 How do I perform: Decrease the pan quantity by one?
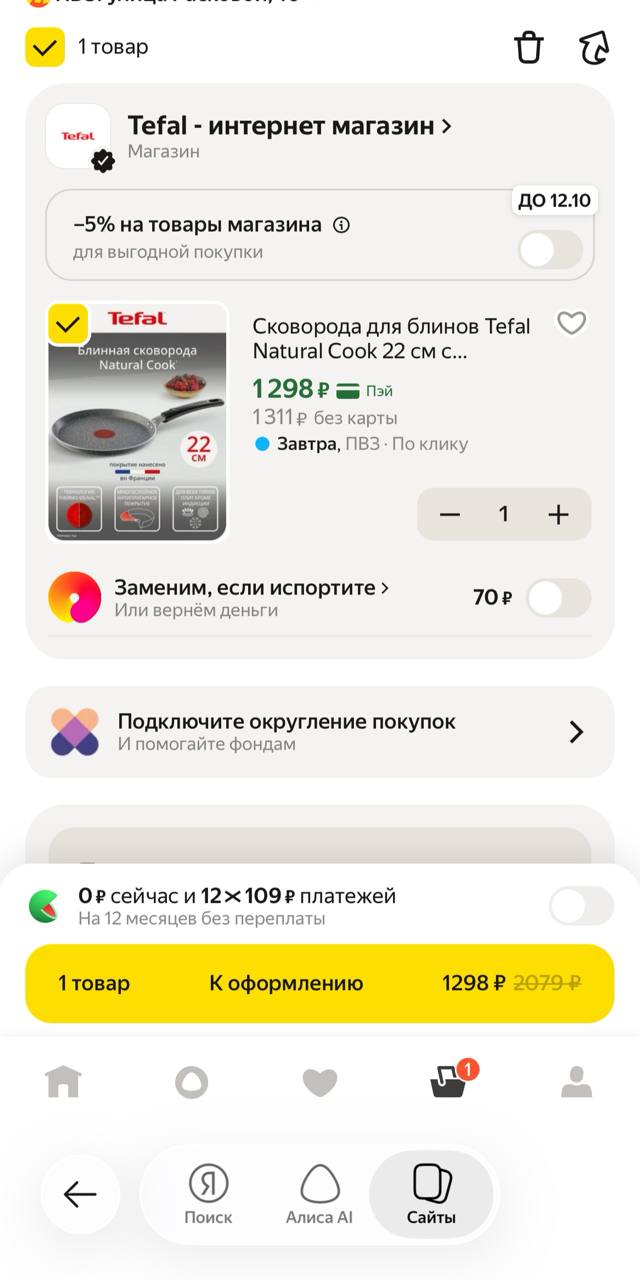[450, 514]
